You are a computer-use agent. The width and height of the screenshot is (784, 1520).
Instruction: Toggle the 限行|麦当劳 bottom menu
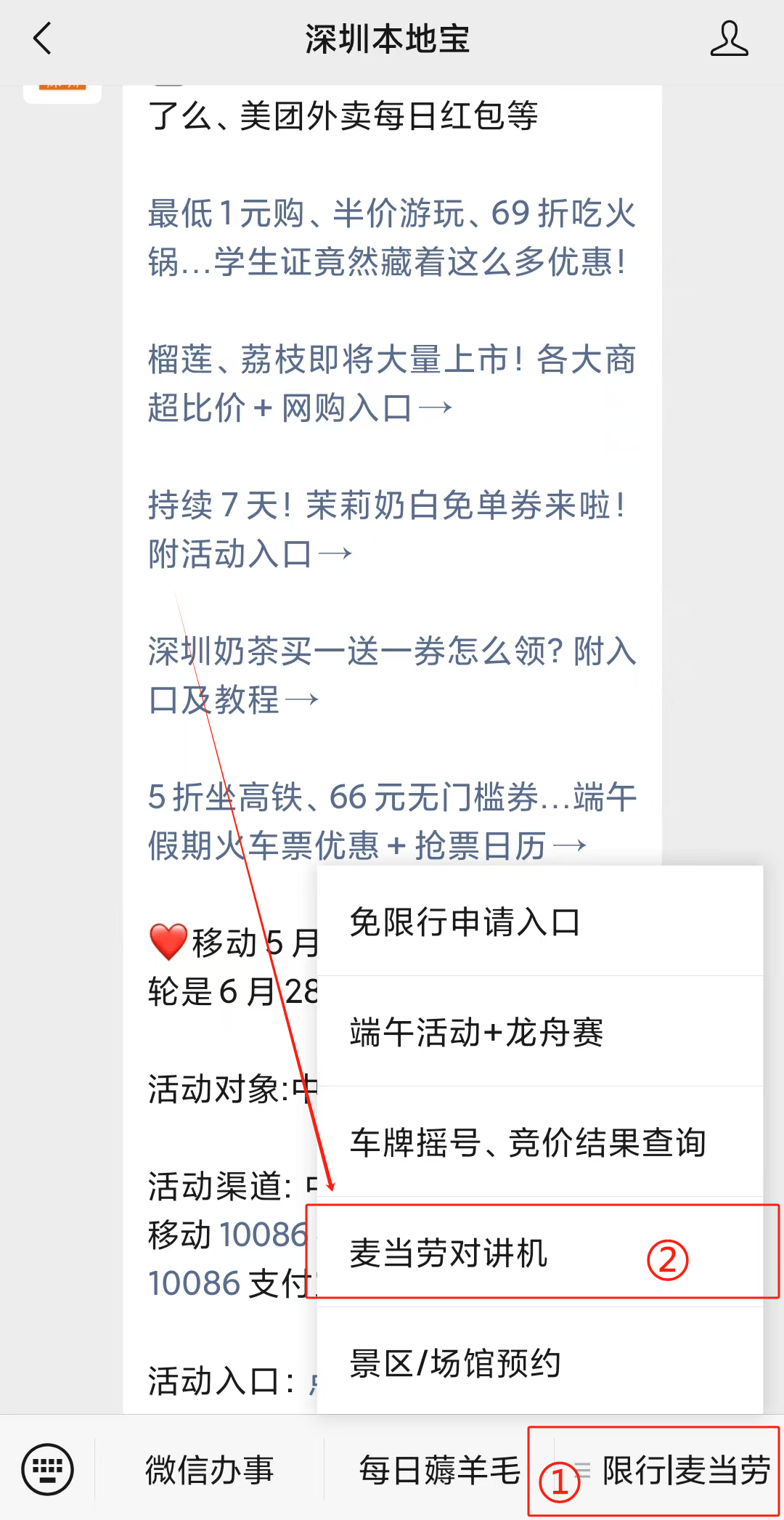click(x=669, y=1470)
